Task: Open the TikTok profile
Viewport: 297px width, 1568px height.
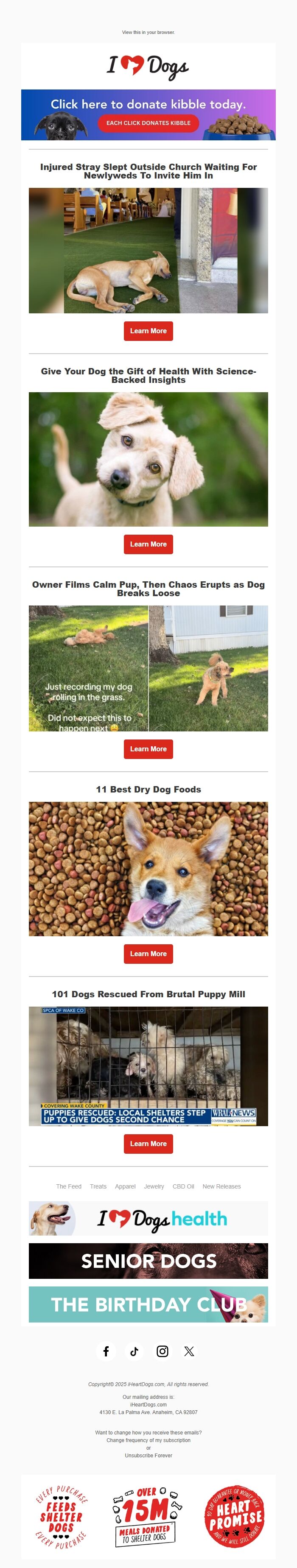Action: click(x=134, y=1351)
